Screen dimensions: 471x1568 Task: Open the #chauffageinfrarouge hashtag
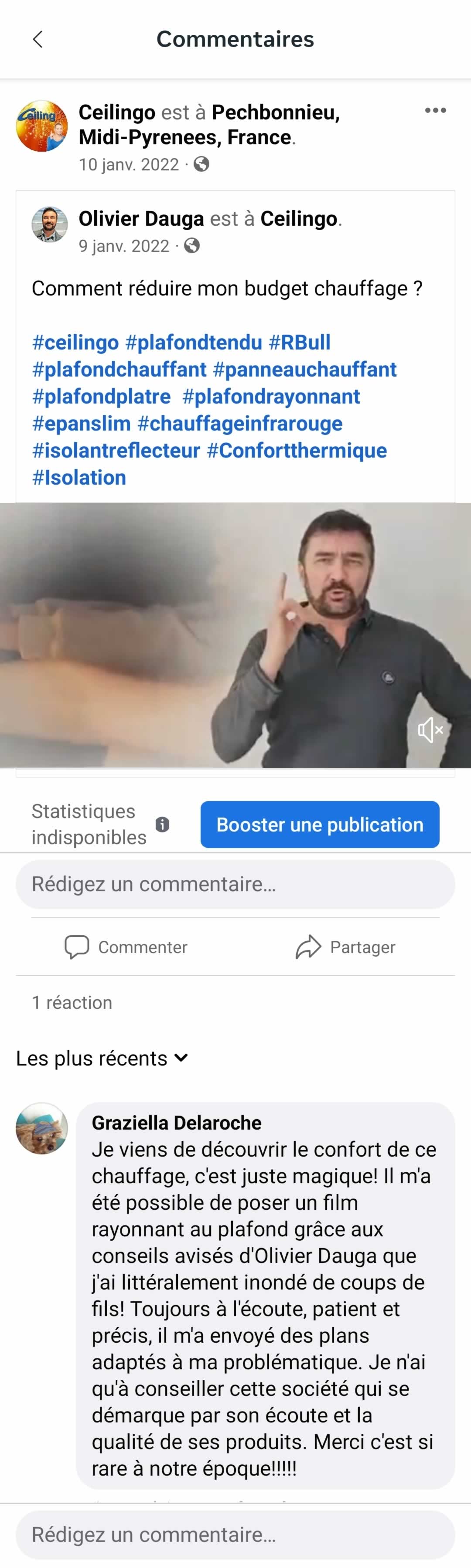click(239, 424)
